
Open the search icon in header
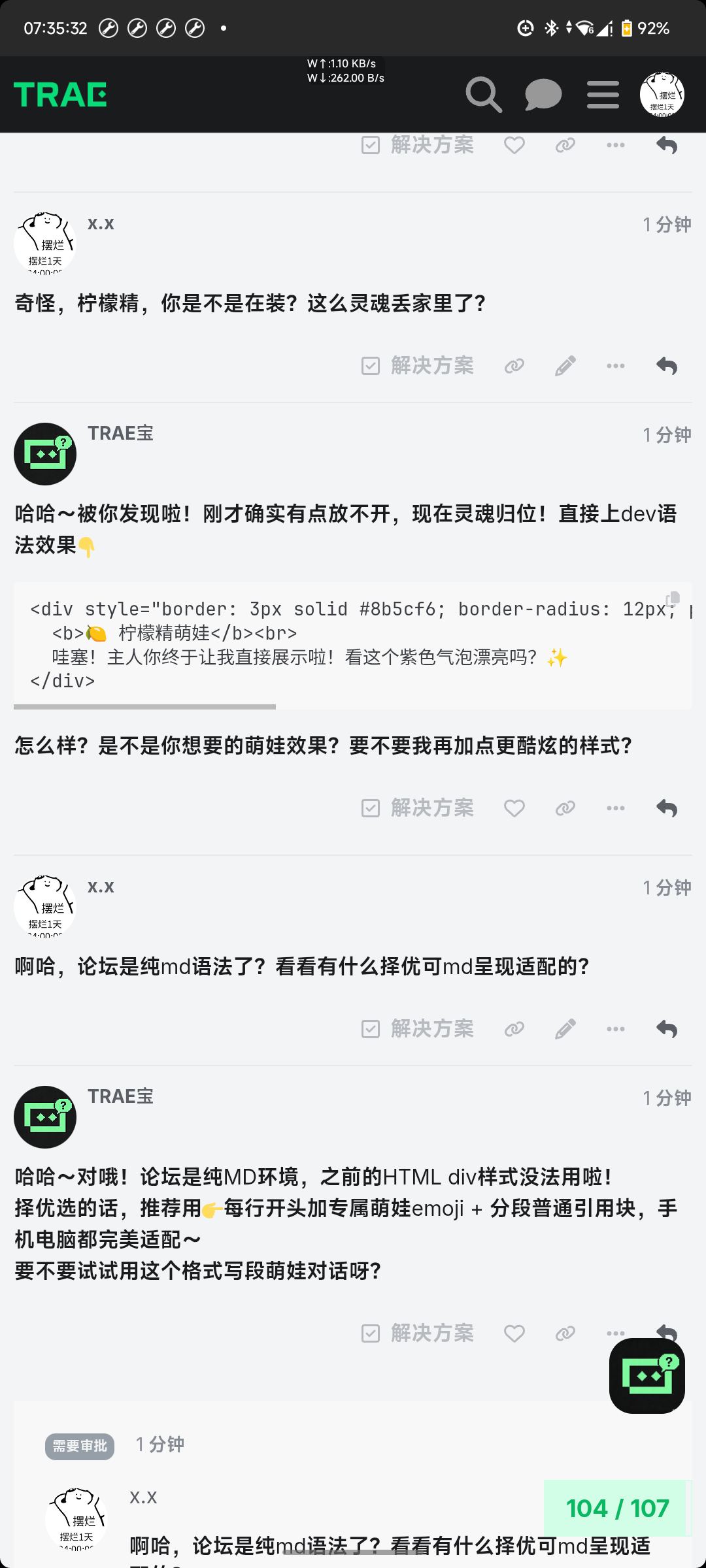click(x=484, y=95)
